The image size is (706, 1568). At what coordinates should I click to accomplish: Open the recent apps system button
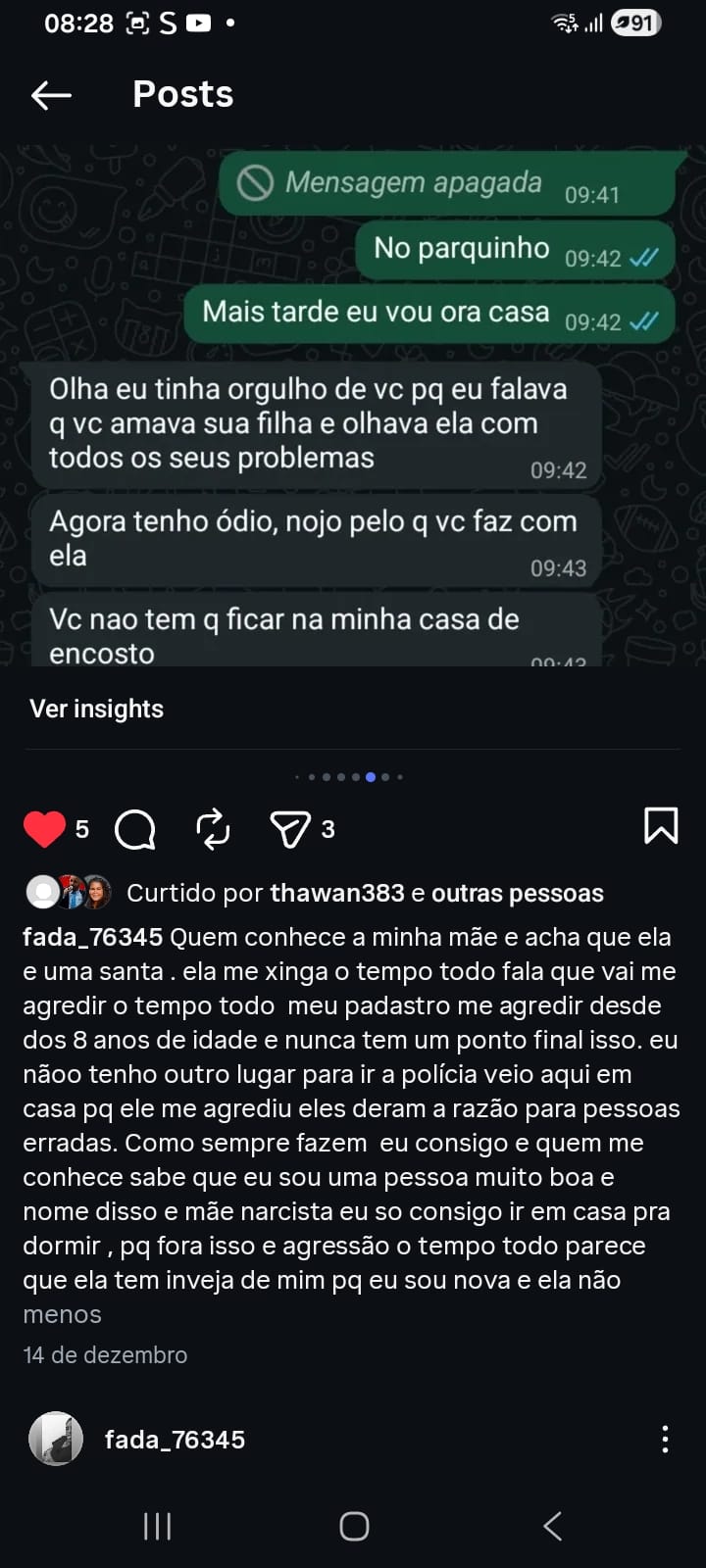click(x=157, y=1526)
